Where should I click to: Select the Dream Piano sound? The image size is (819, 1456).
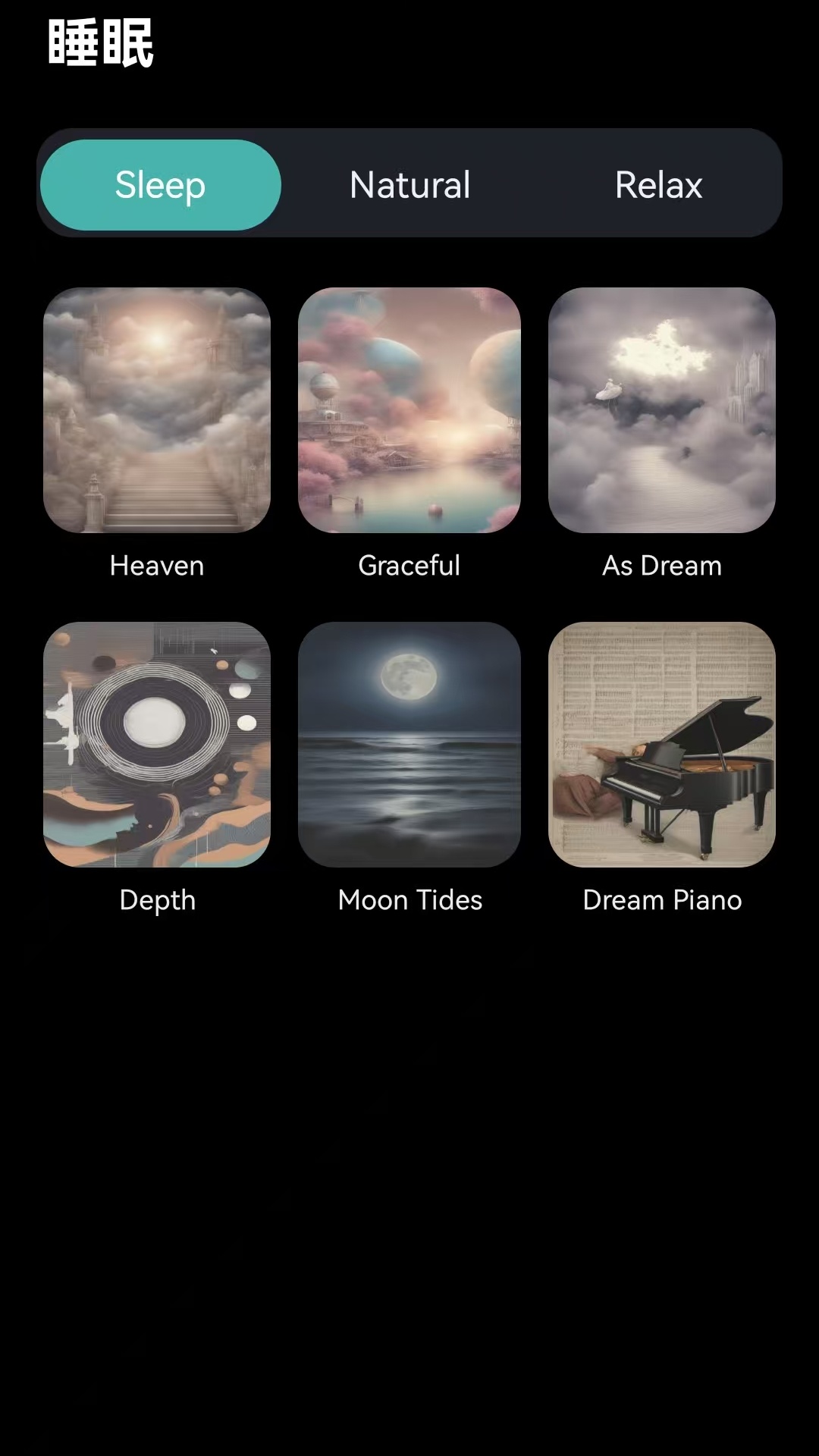pos(661,745)
